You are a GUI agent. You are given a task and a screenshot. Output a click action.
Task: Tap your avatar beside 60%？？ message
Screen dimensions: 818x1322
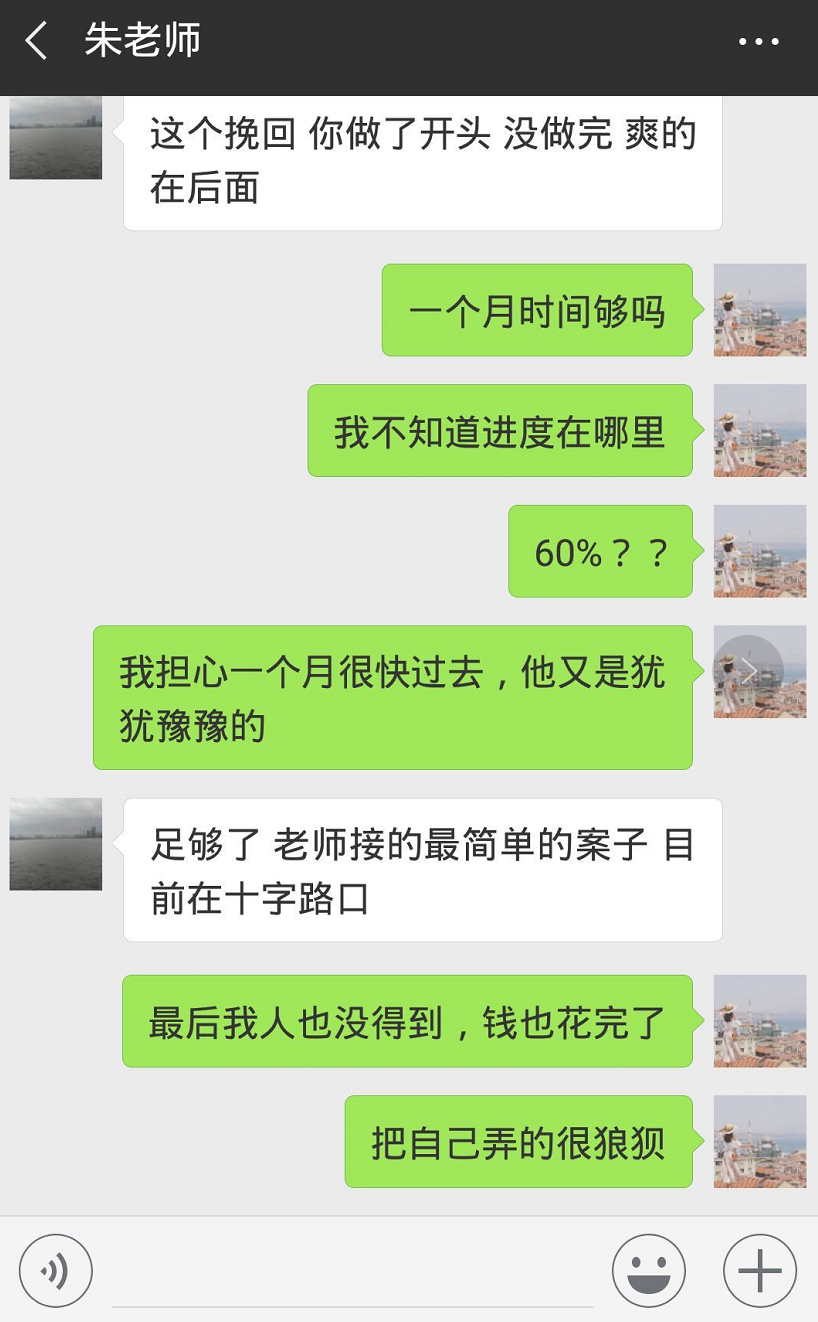[x=759, y=551]
